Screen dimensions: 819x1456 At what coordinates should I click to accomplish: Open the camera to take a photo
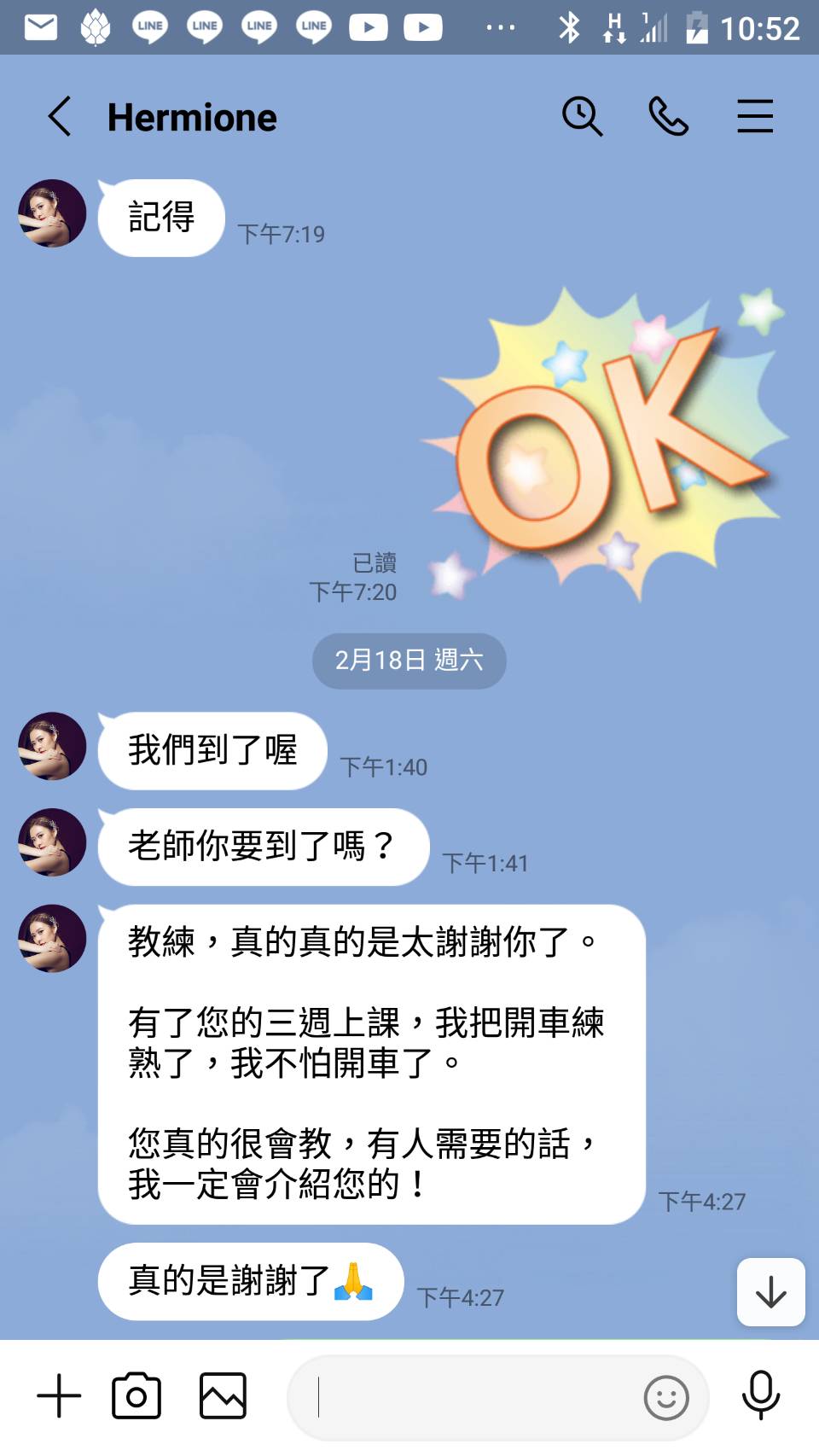click(136, 1396)
